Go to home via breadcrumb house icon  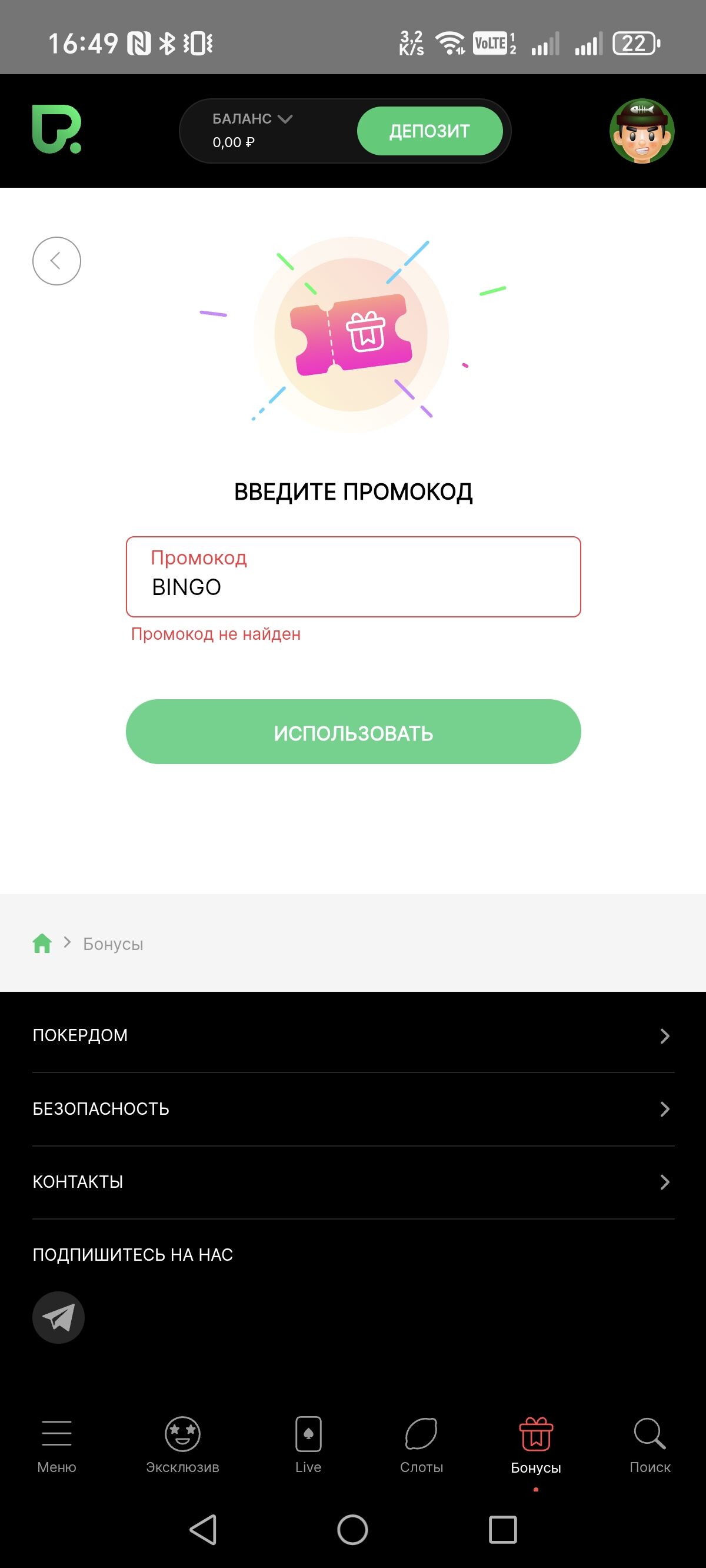point(42,943)
